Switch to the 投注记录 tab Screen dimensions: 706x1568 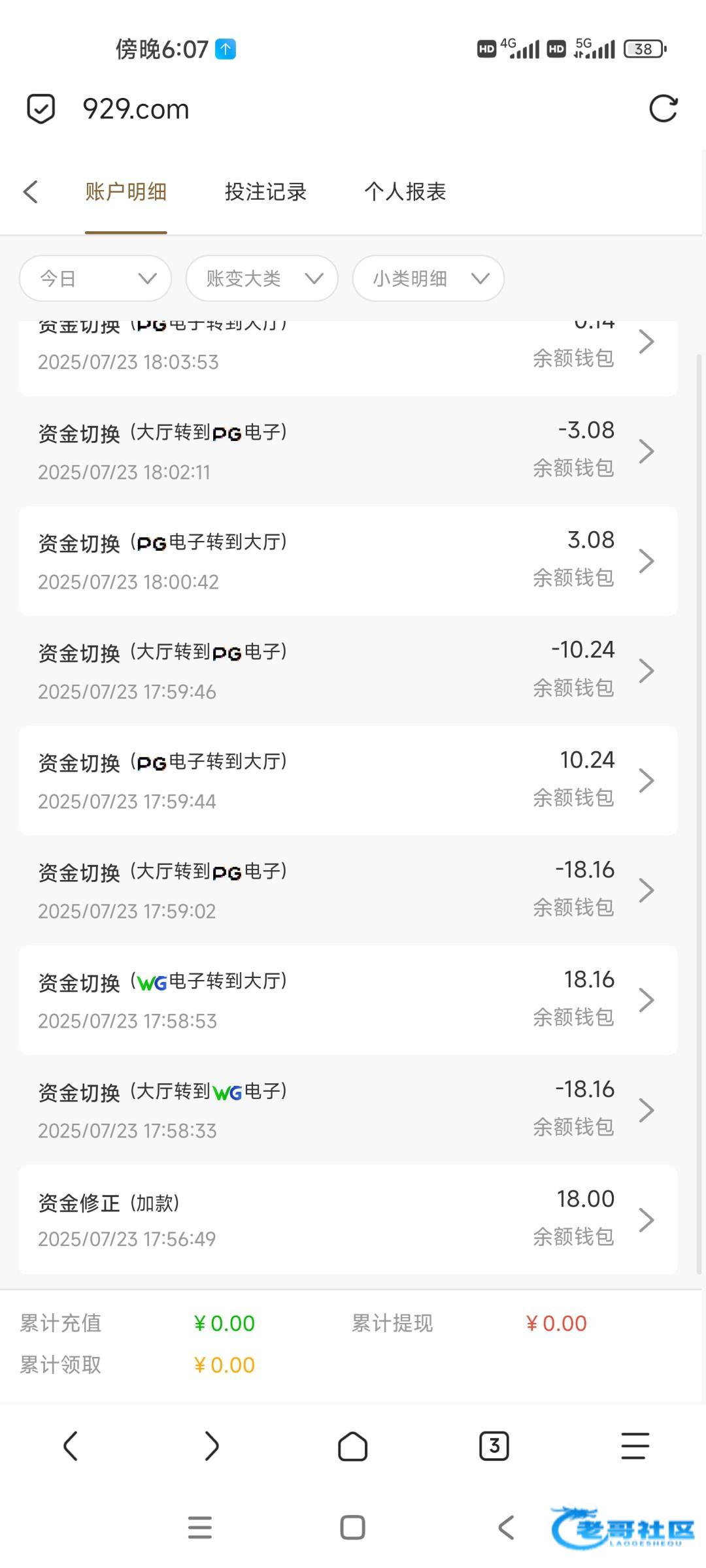click(265, 191)
